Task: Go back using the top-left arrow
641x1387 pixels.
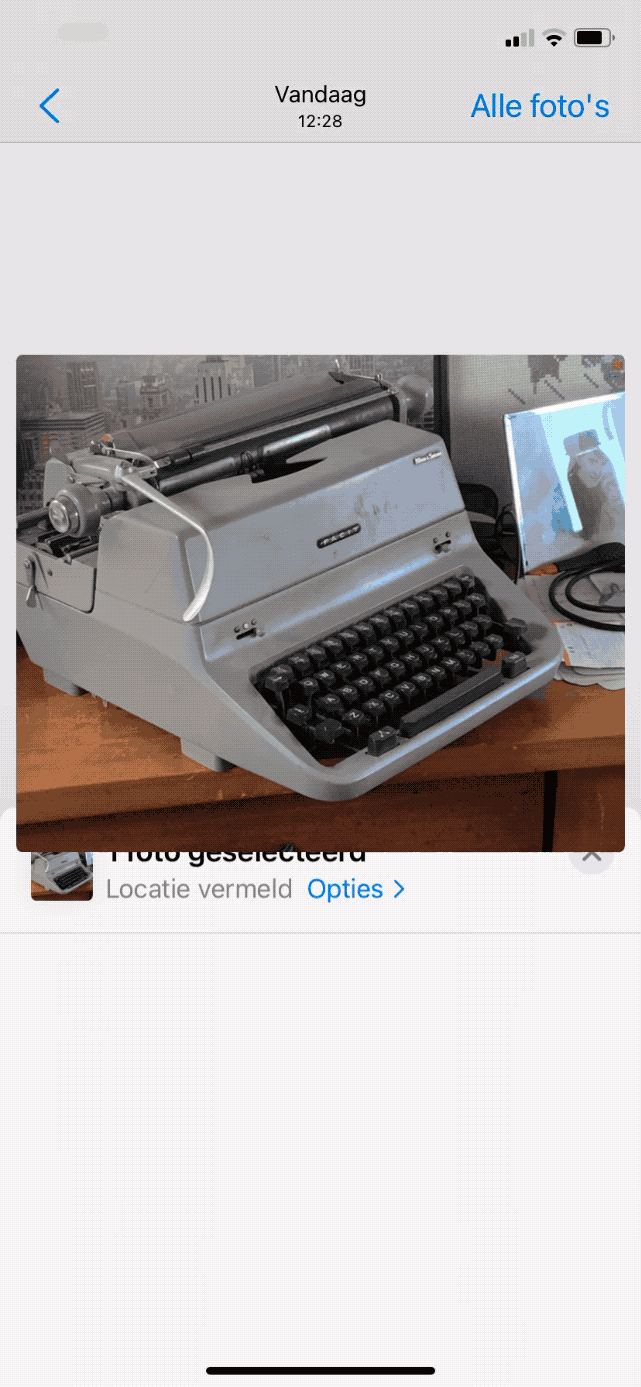Action: 49,106
